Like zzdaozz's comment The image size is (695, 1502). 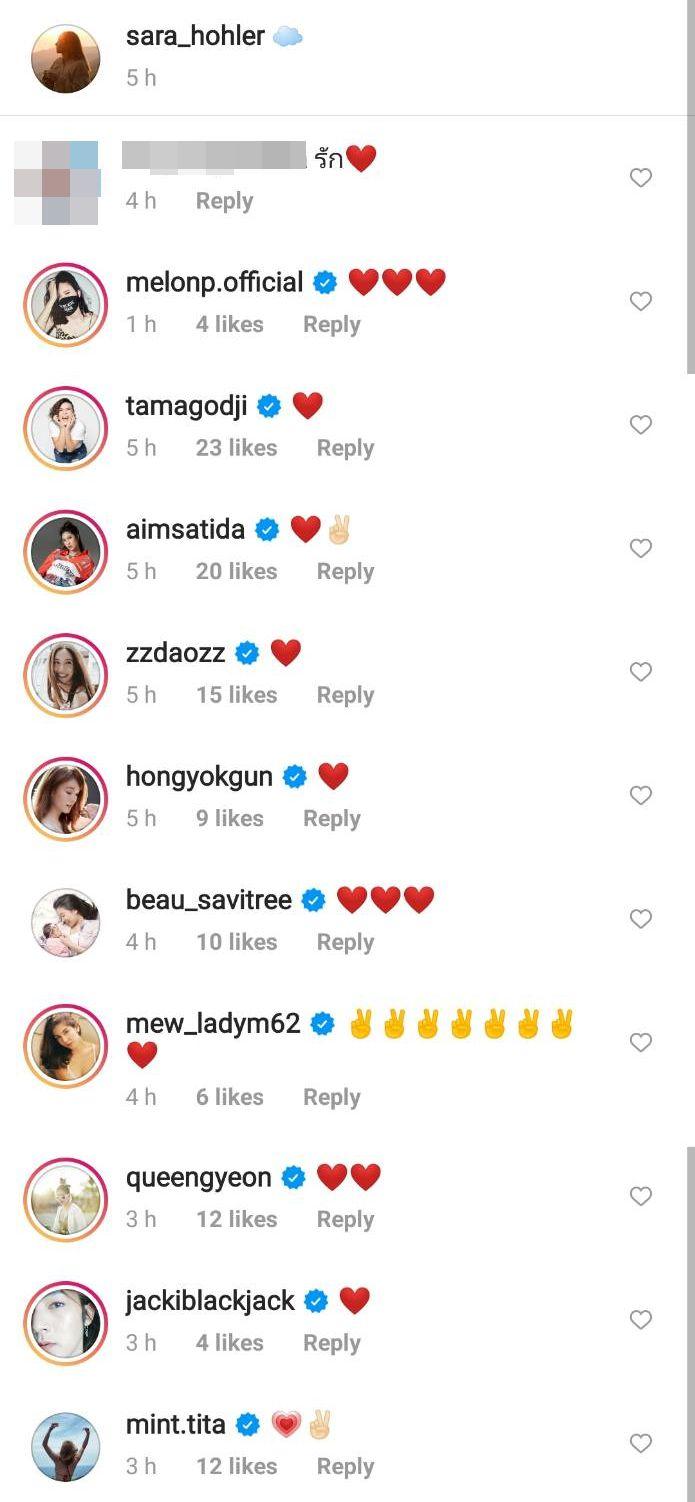[x=640, y=672]
